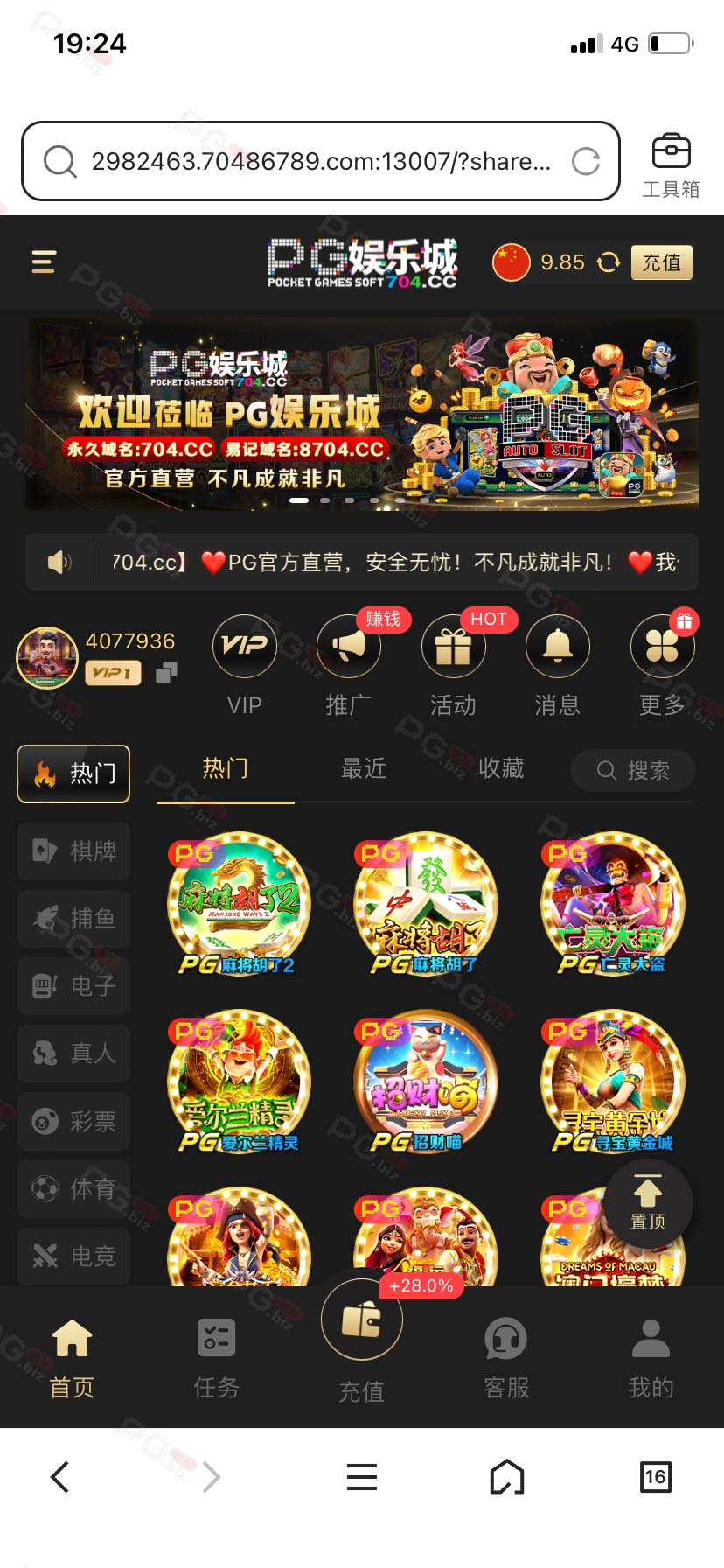Jump to top with 置顶 button
Screen dimensions: 724x1568
click(648, 1201)
